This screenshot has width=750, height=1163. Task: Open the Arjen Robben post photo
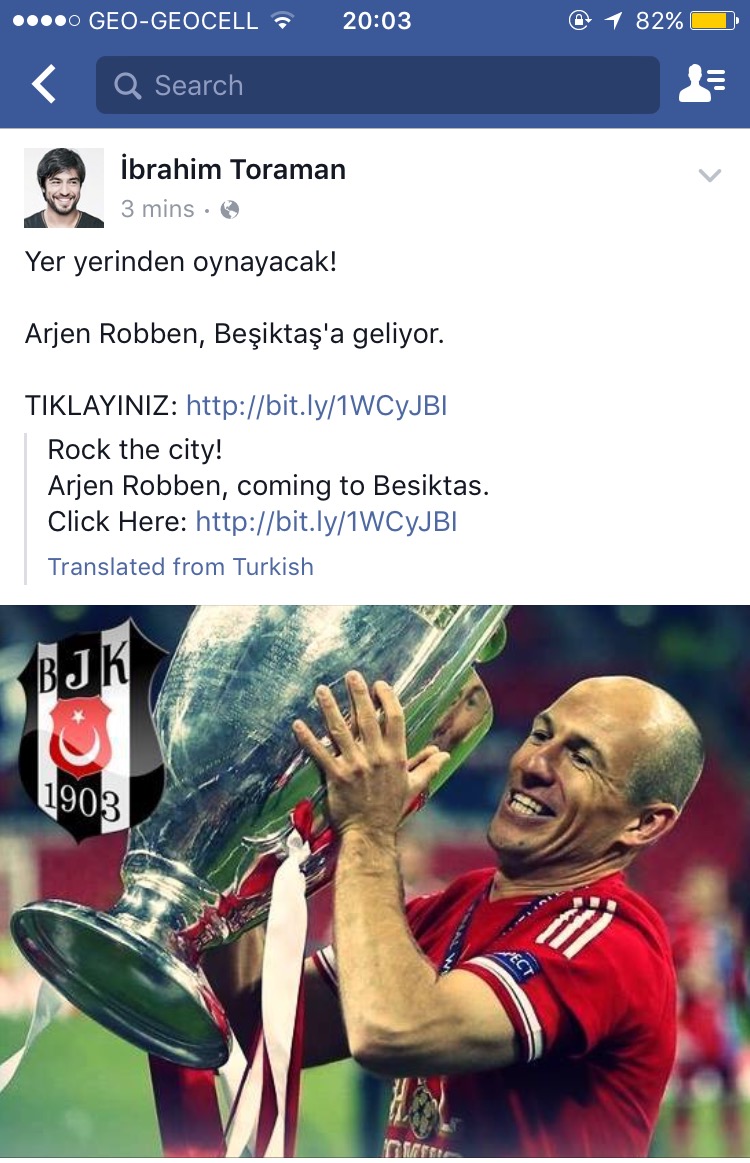375,880
